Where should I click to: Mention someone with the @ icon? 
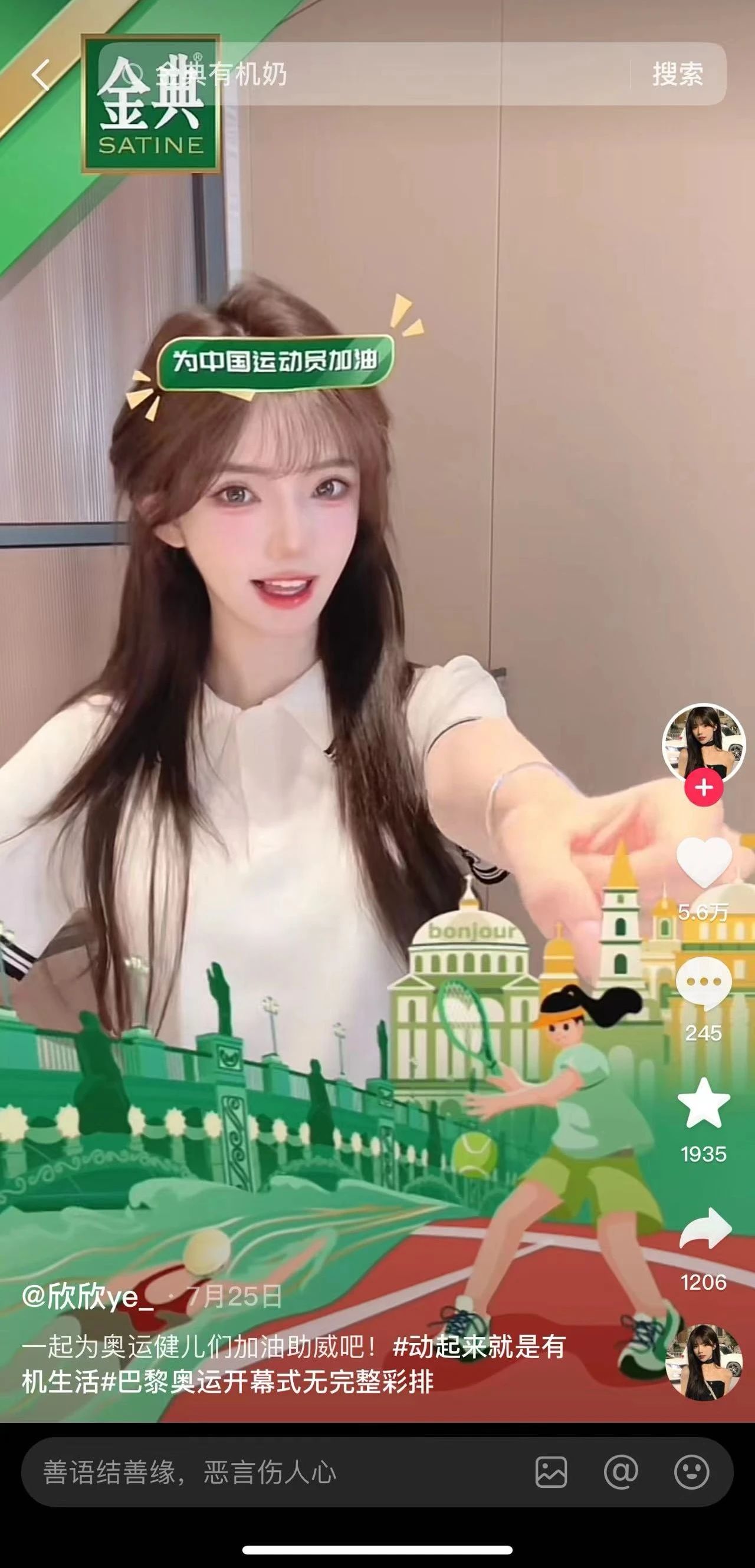(x=621, y=1473)
